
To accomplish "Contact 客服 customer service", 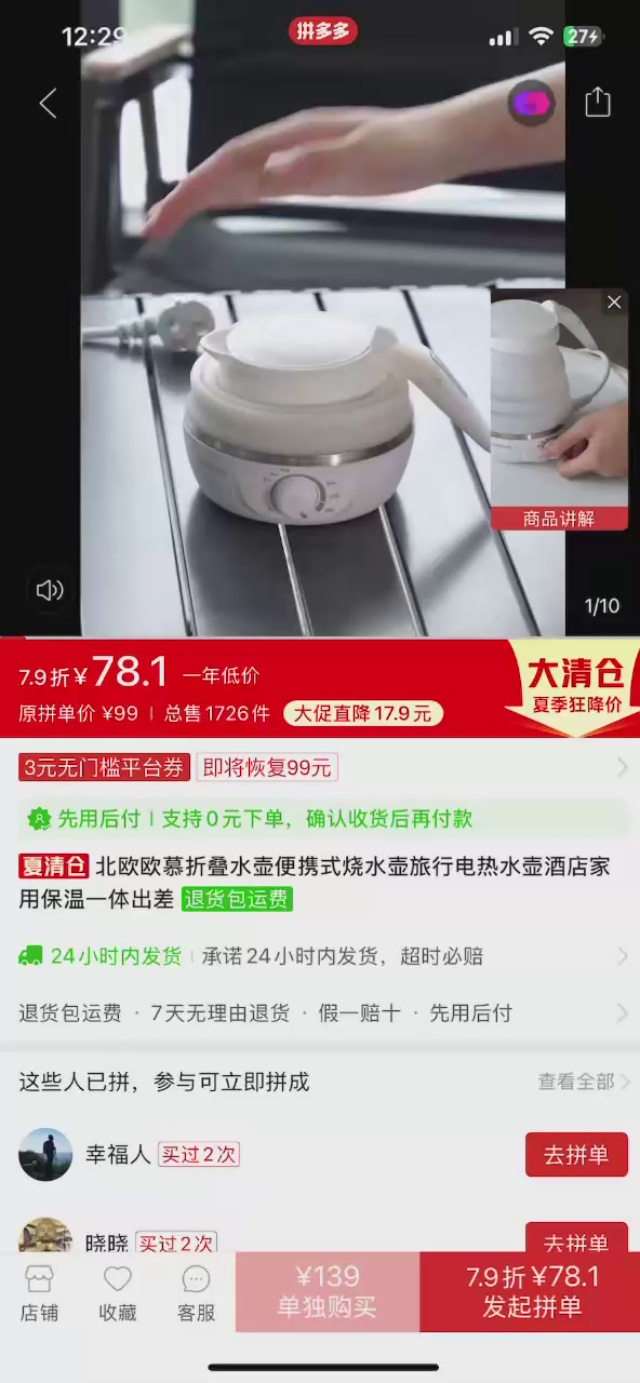I will [196, 1292].
